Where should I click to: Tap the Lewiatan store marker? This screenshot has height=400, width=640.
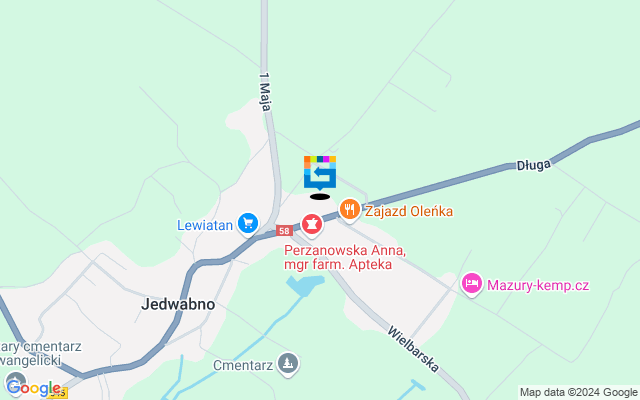click(x=247, y=224)
